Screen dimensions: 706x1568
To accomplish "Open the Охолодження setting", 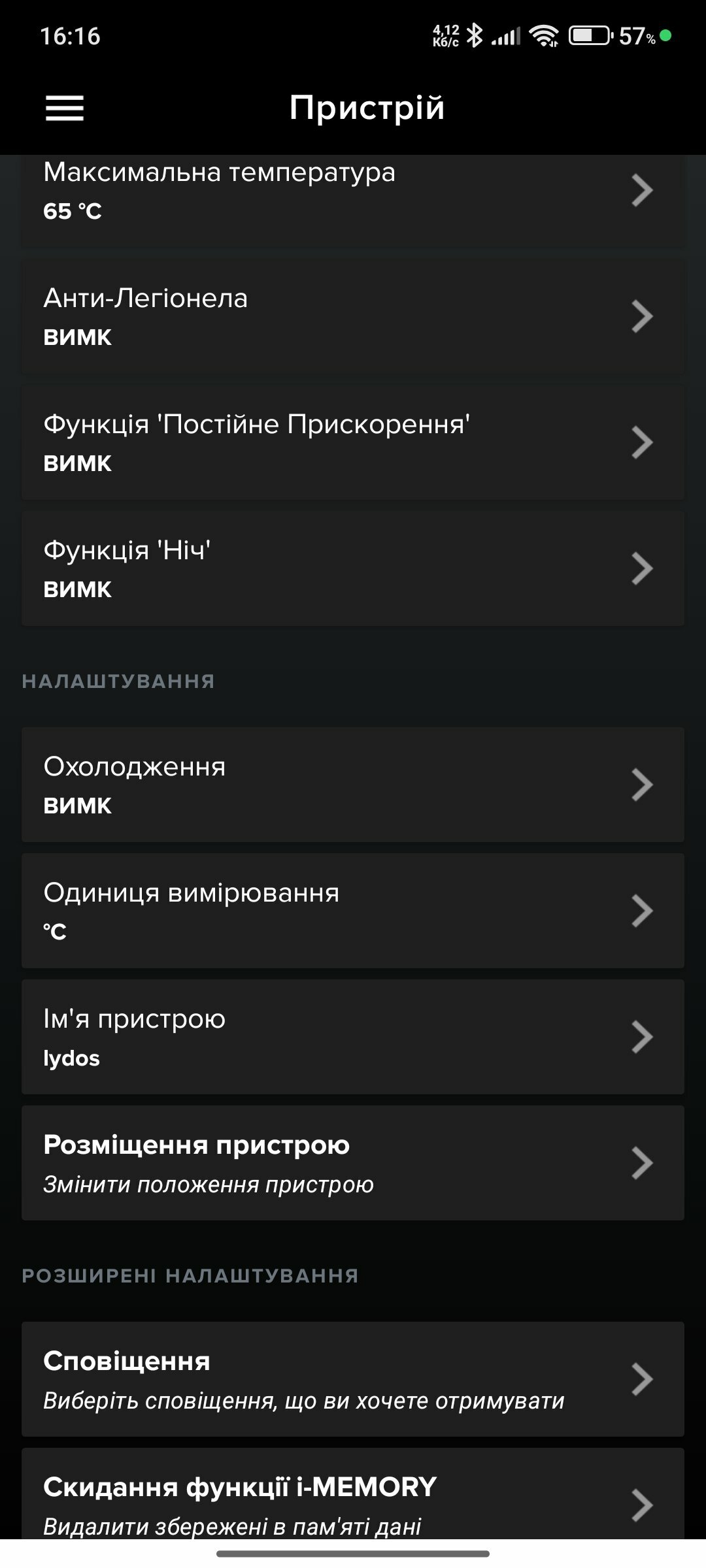I will pos(353,785).
